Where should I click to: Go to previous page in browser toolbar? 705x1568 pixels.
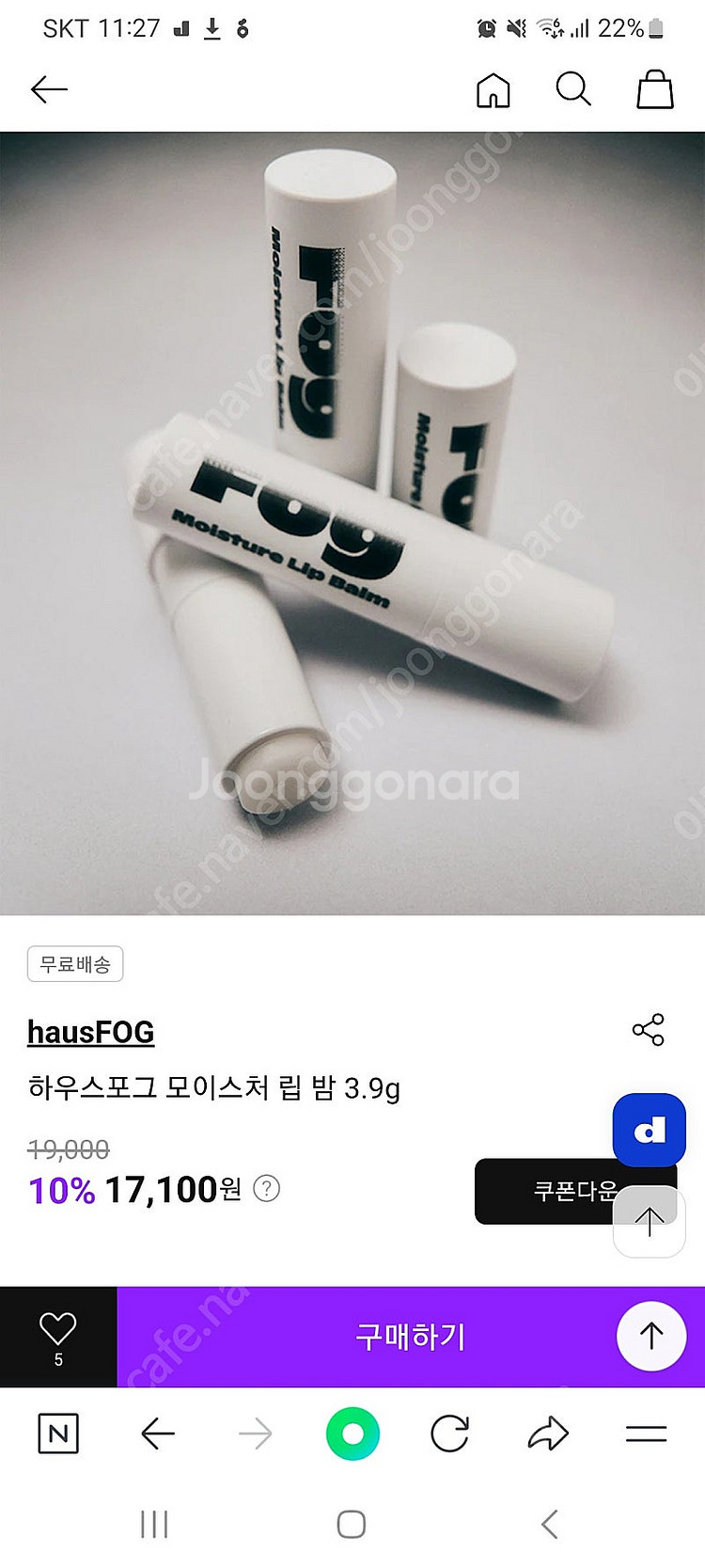click(158, 1433)
